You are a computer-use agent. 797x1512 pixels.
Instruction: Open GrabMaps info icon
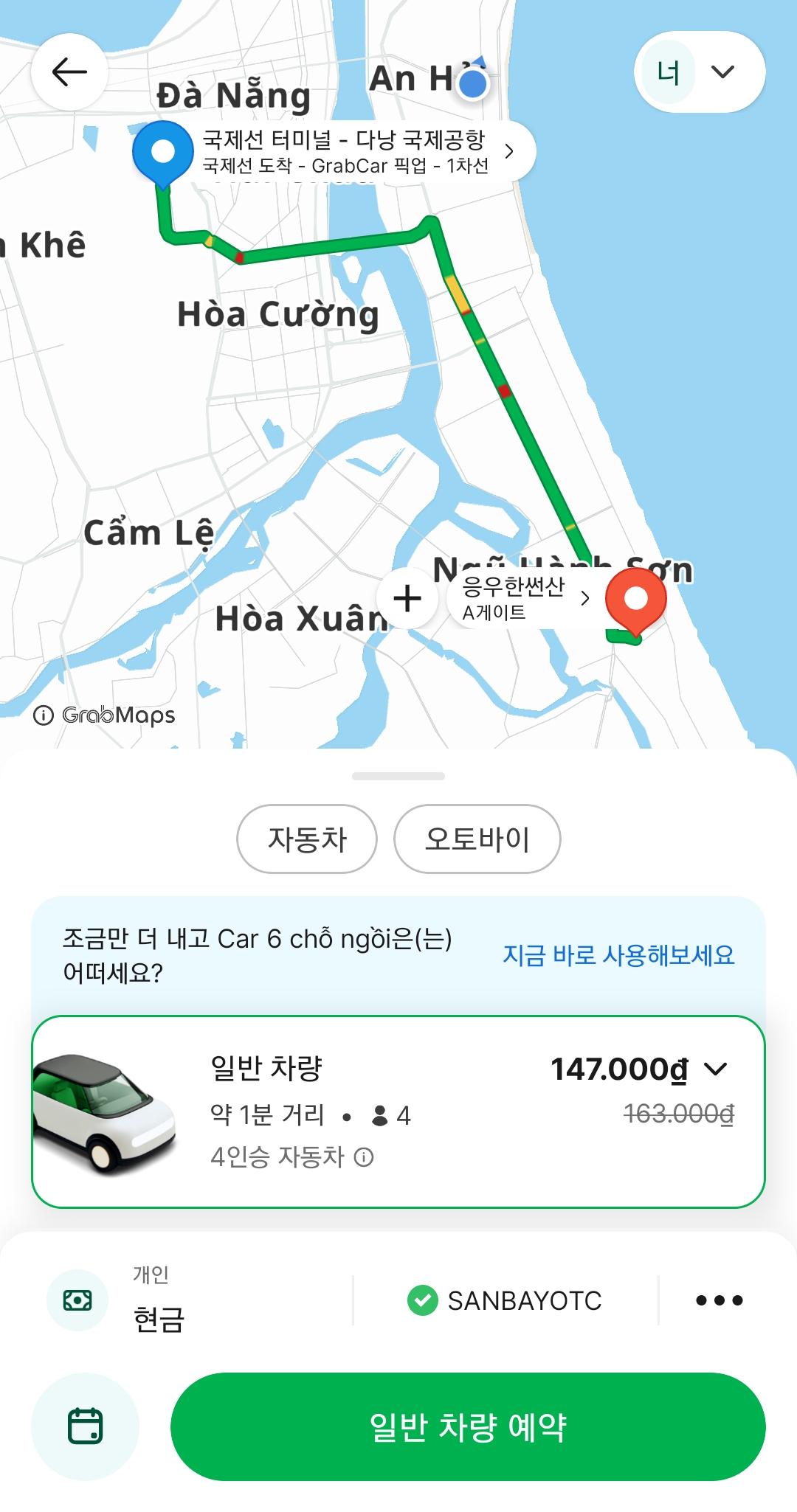[44, 715]
